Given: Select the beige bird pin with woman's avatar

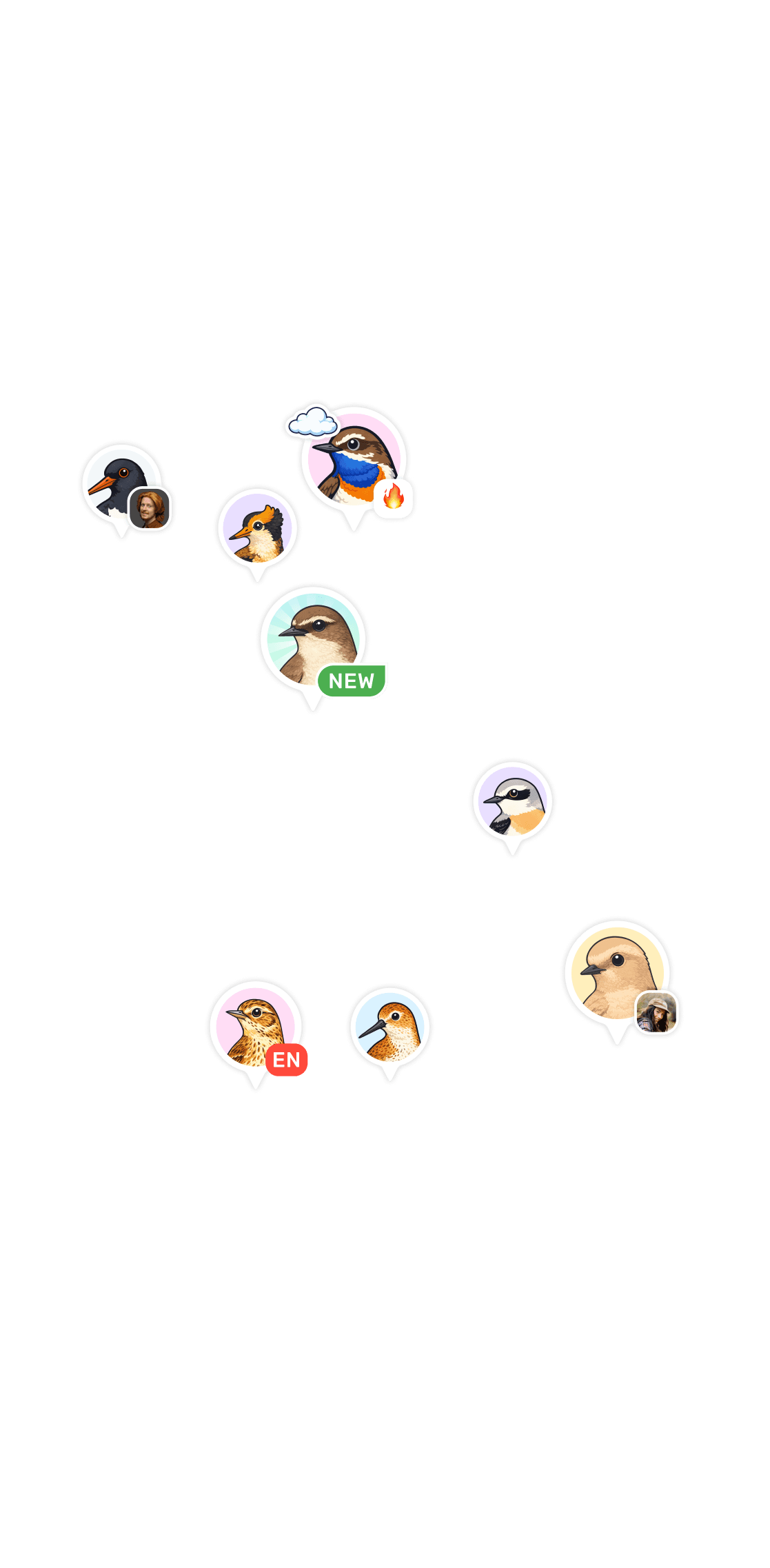Looking at the screenshot, I should (616, 972).
